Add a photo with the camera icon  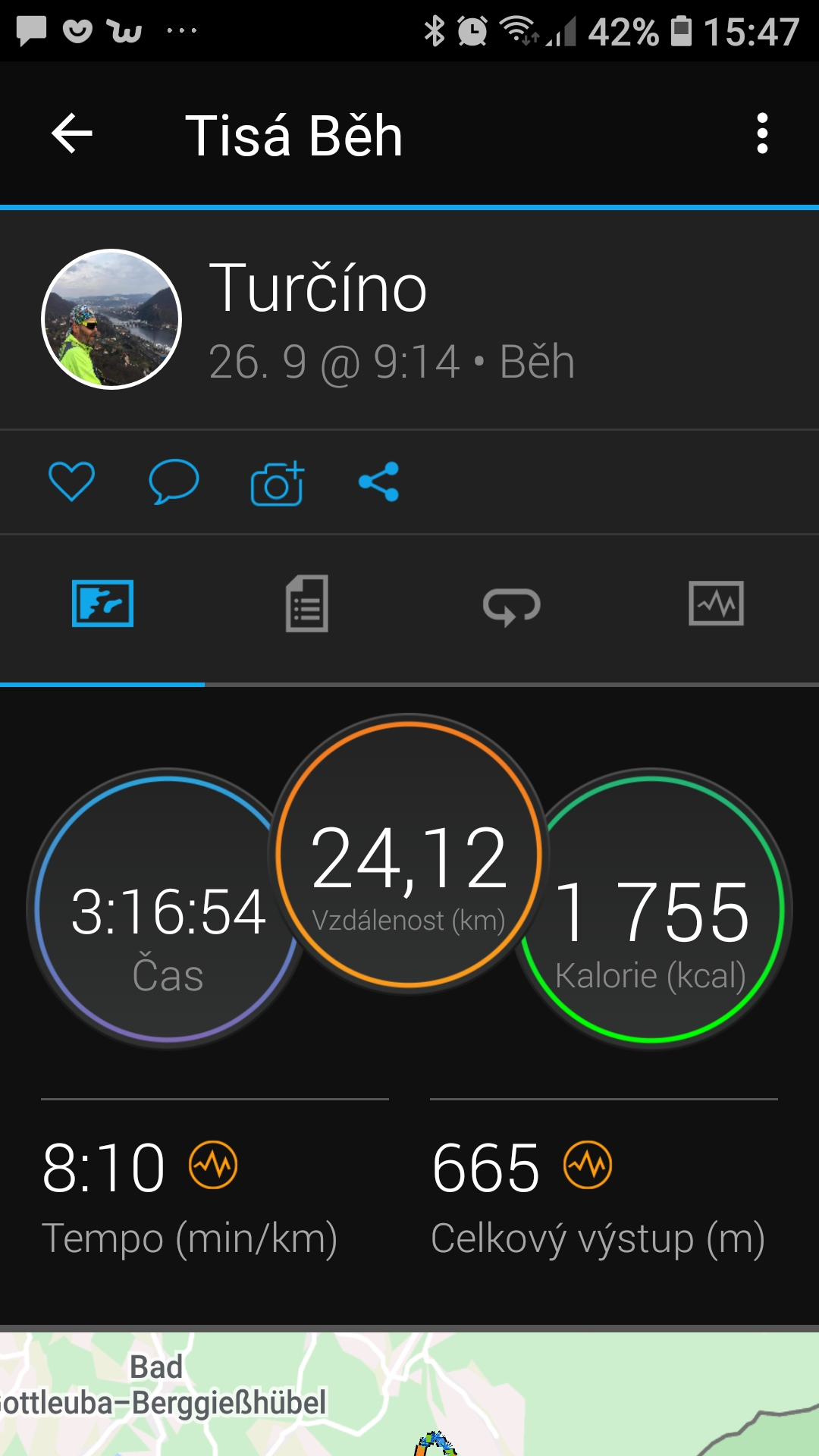278,483
